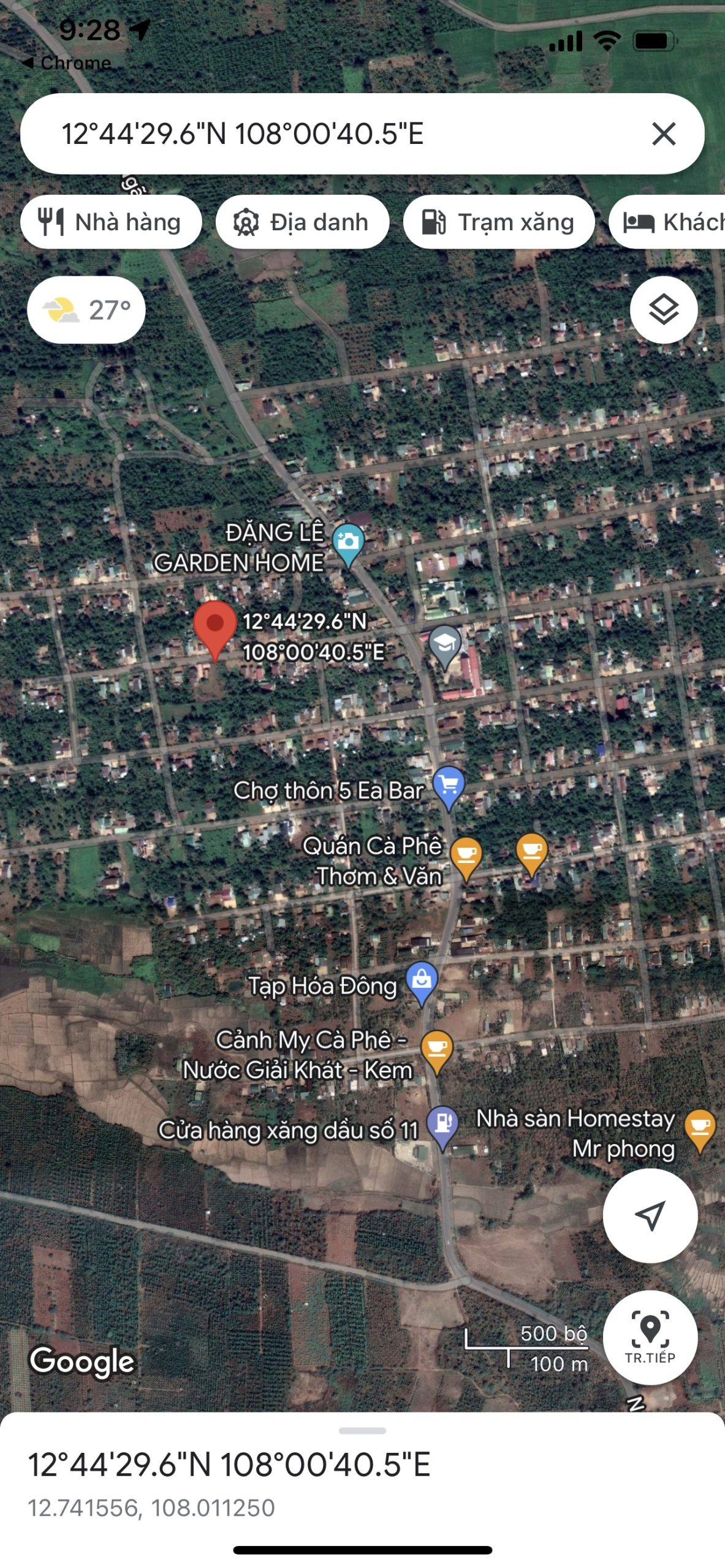Center map on my location
Screen dimensions: 725x1568
(x=650, y=1215)
